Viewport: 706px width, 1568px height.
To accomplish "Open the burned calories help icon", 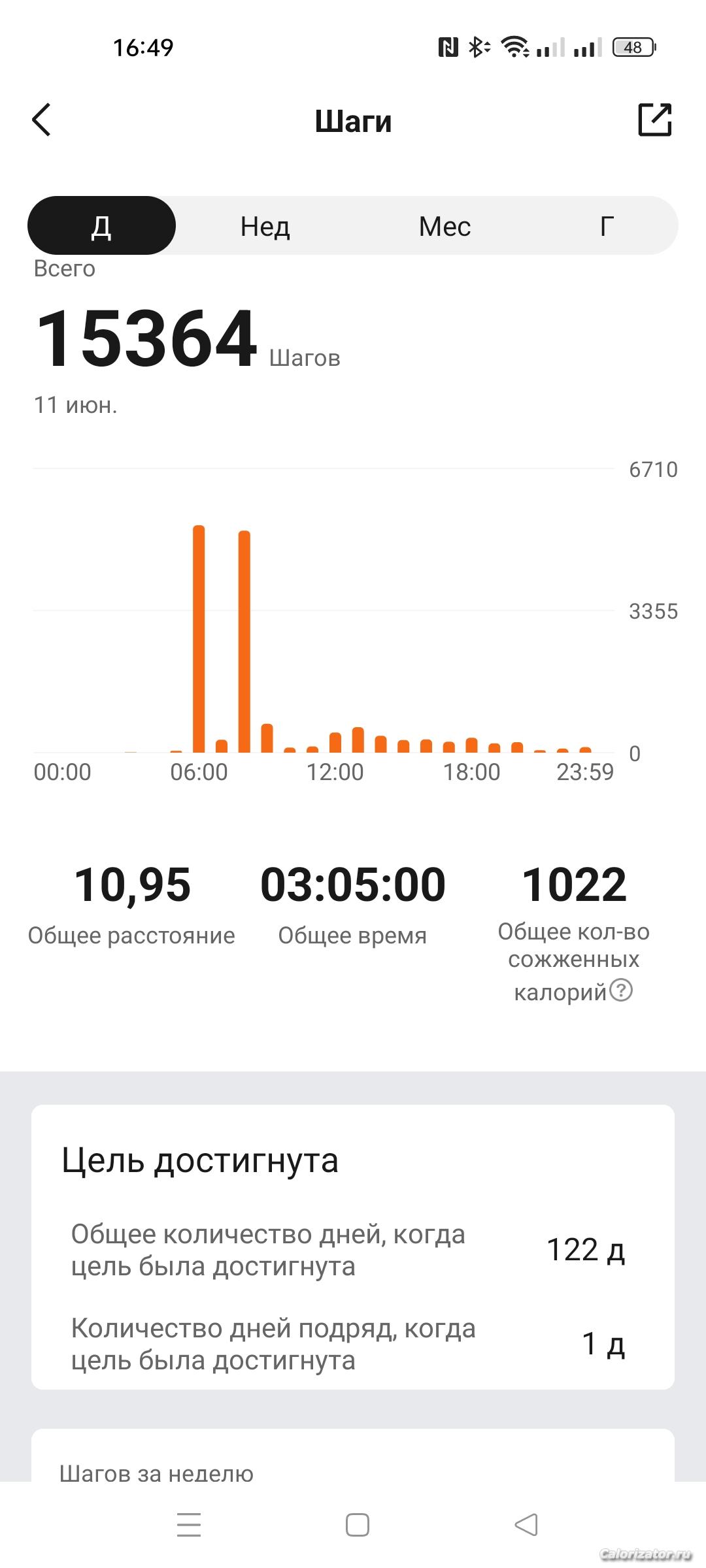I will [x=621, y=990].
